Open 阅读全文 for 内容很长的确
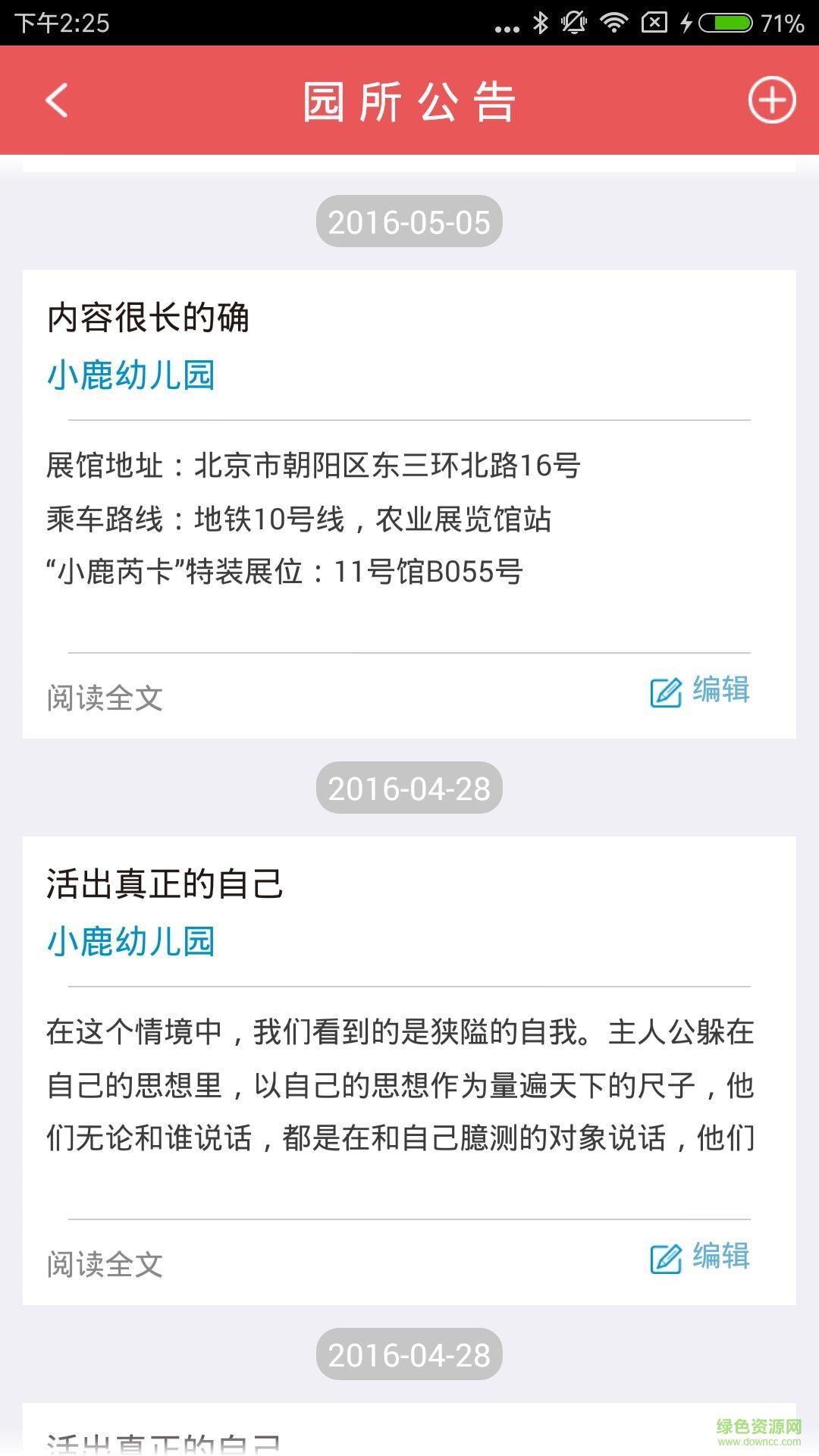The image size is (819, 1456). coord(105,698)
